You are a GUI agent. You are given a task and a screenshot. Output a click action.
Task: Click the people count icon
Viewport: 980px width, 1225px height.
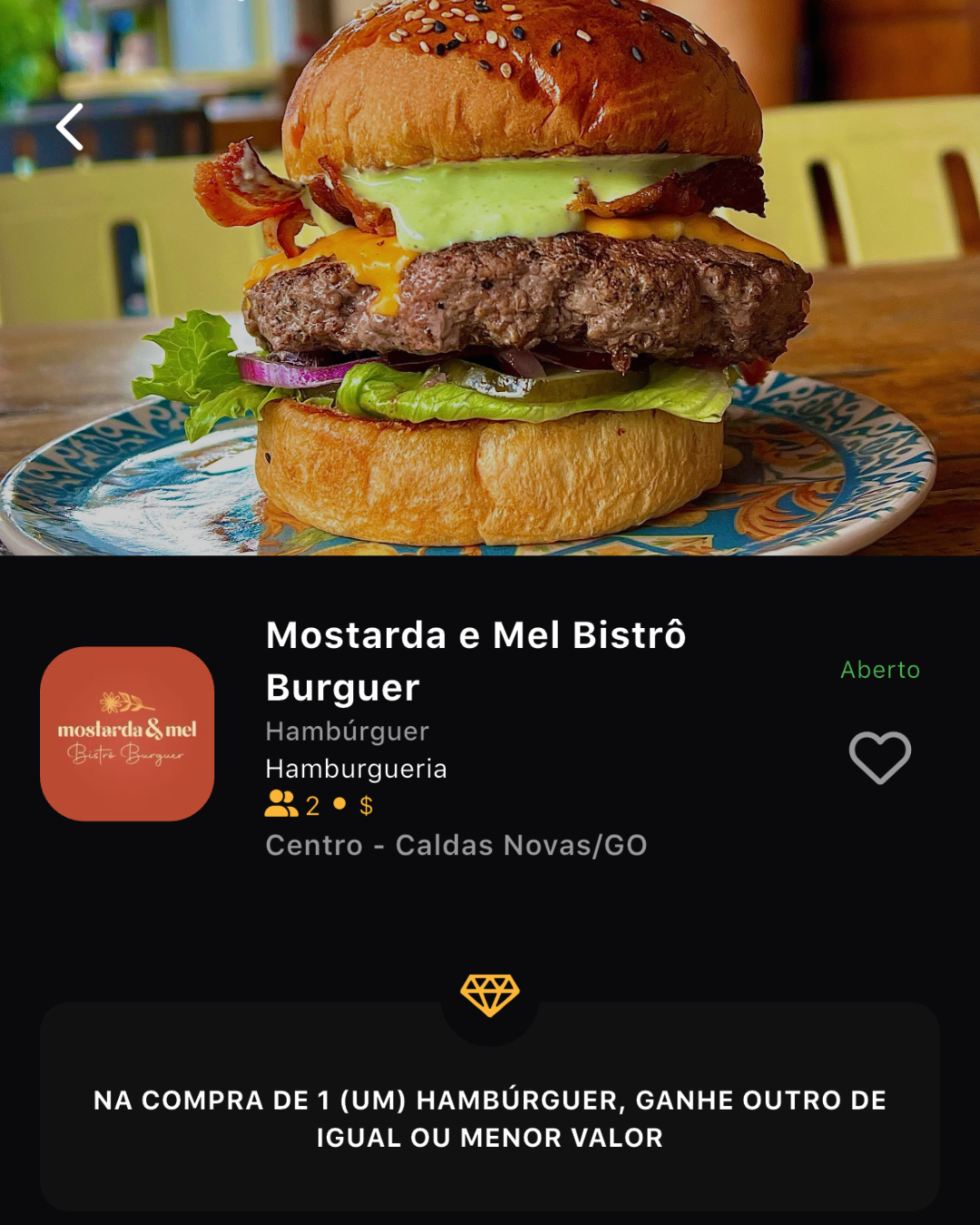tap(279, 804)
